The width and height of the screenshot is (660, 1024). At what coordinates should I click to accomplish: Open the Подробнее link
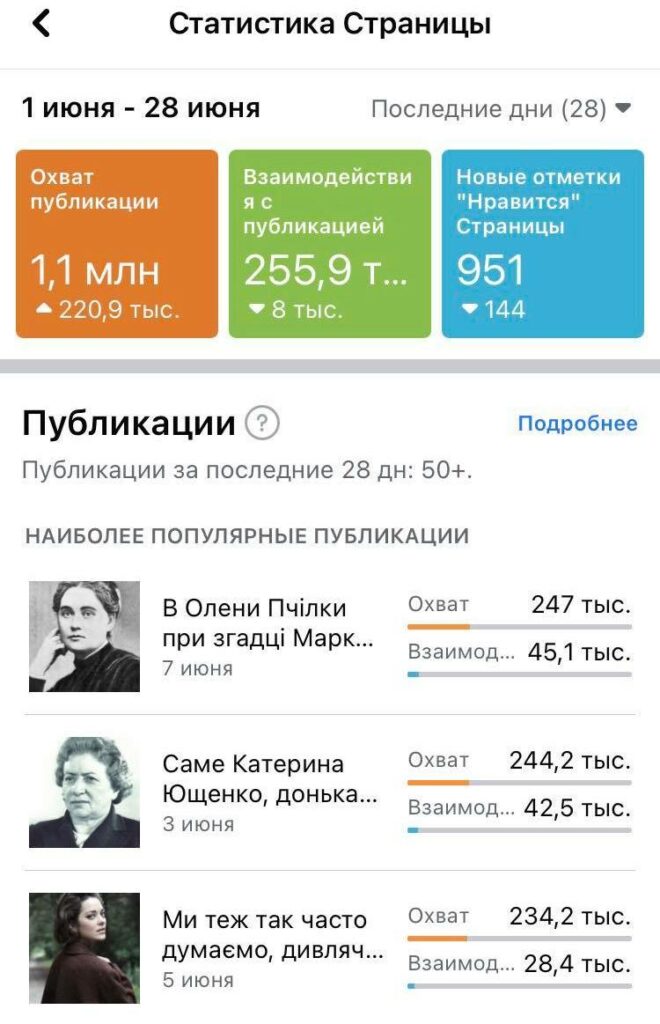577,424
